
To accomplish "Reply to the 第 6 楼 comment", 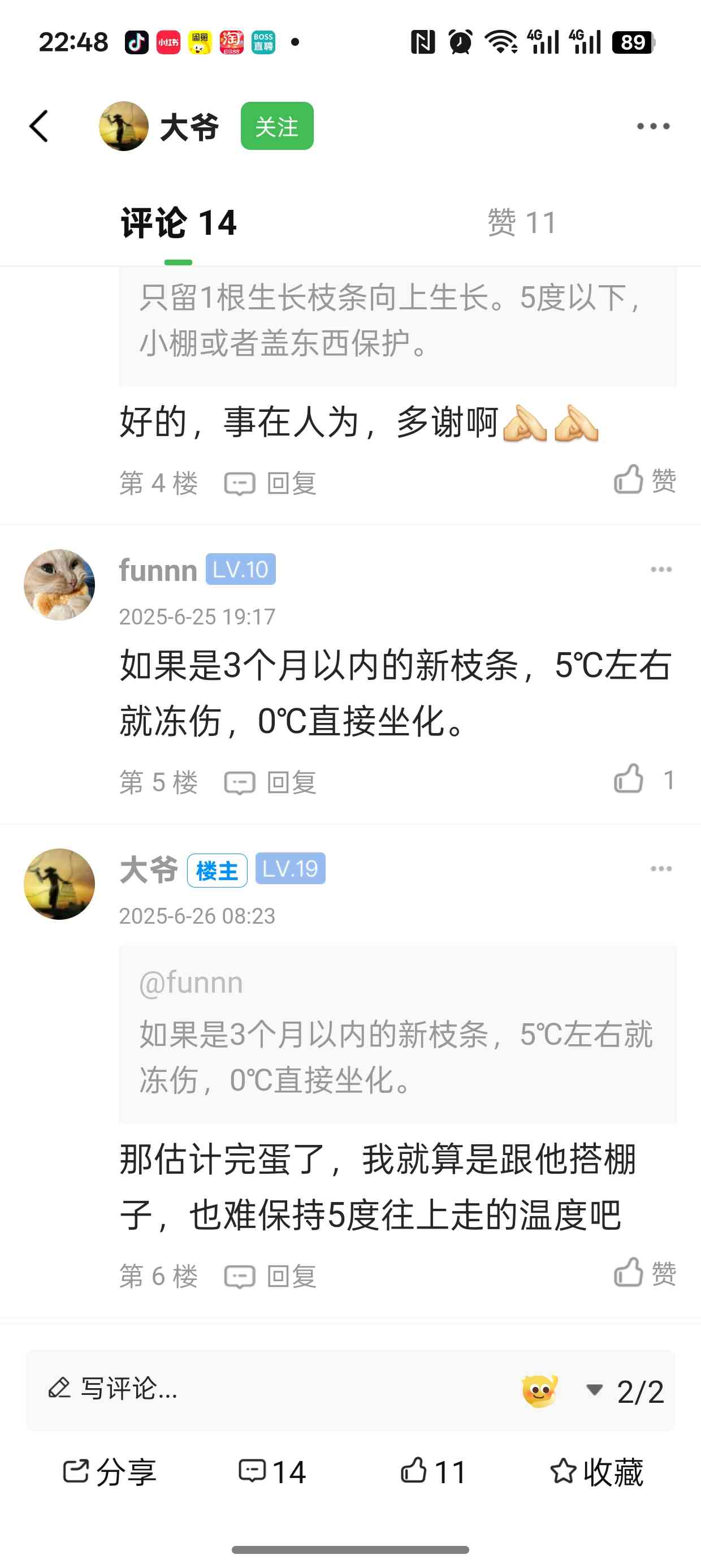I will 271,1277.
